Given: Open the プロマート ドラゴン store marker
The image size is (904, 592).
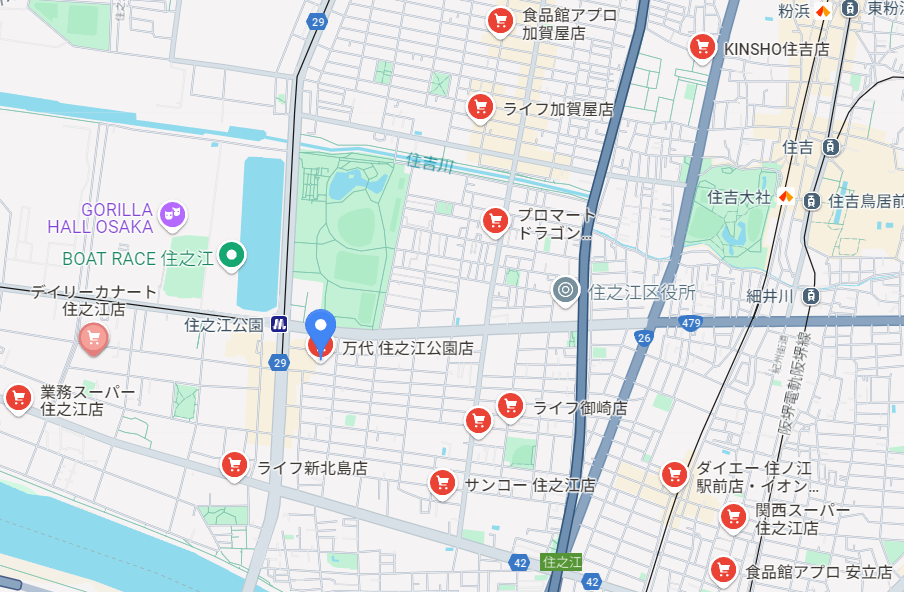Looking at the screenshot, I should click(x=494, y=221).
